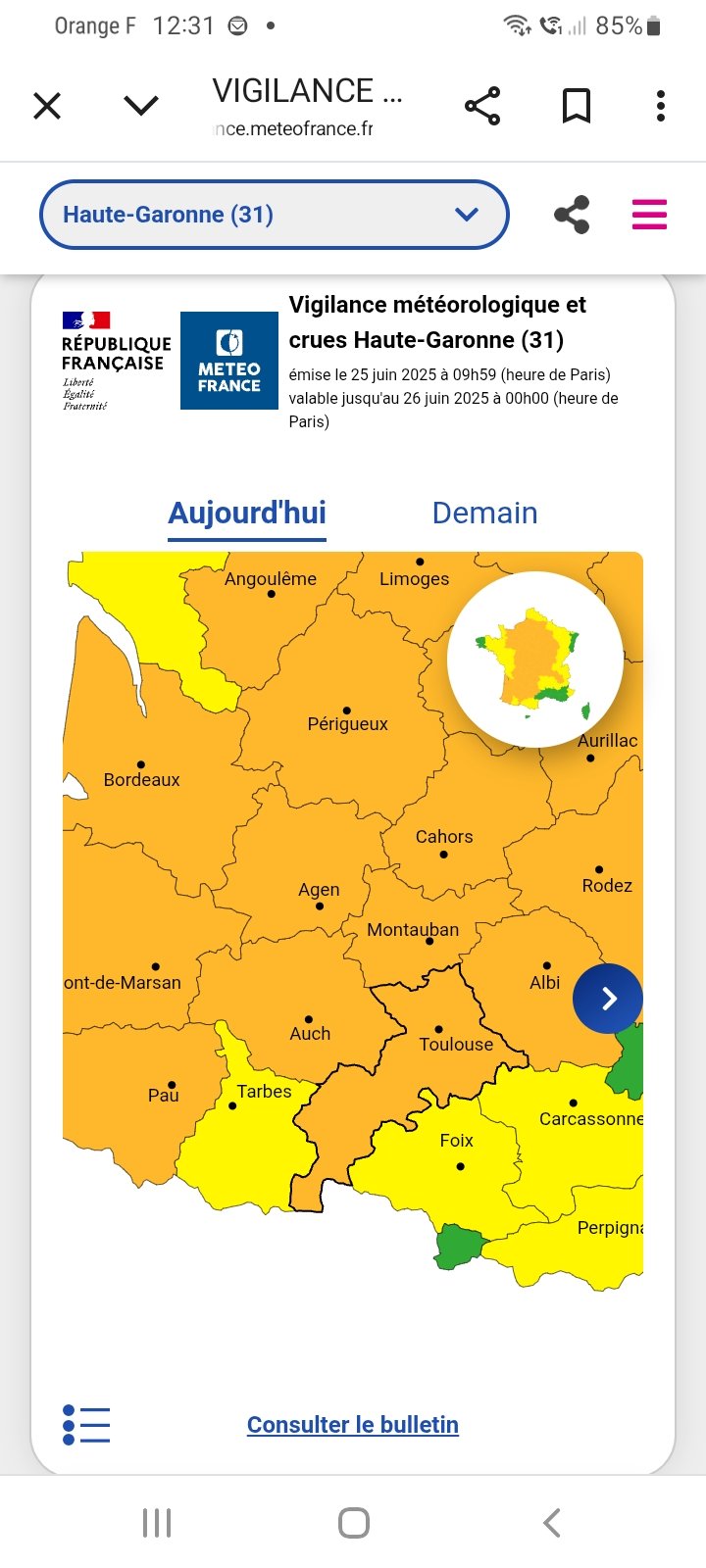Open the pink hamburger menu
Image resolution: width=706 pixels, height=1568 pixels.
click(649, 215)
